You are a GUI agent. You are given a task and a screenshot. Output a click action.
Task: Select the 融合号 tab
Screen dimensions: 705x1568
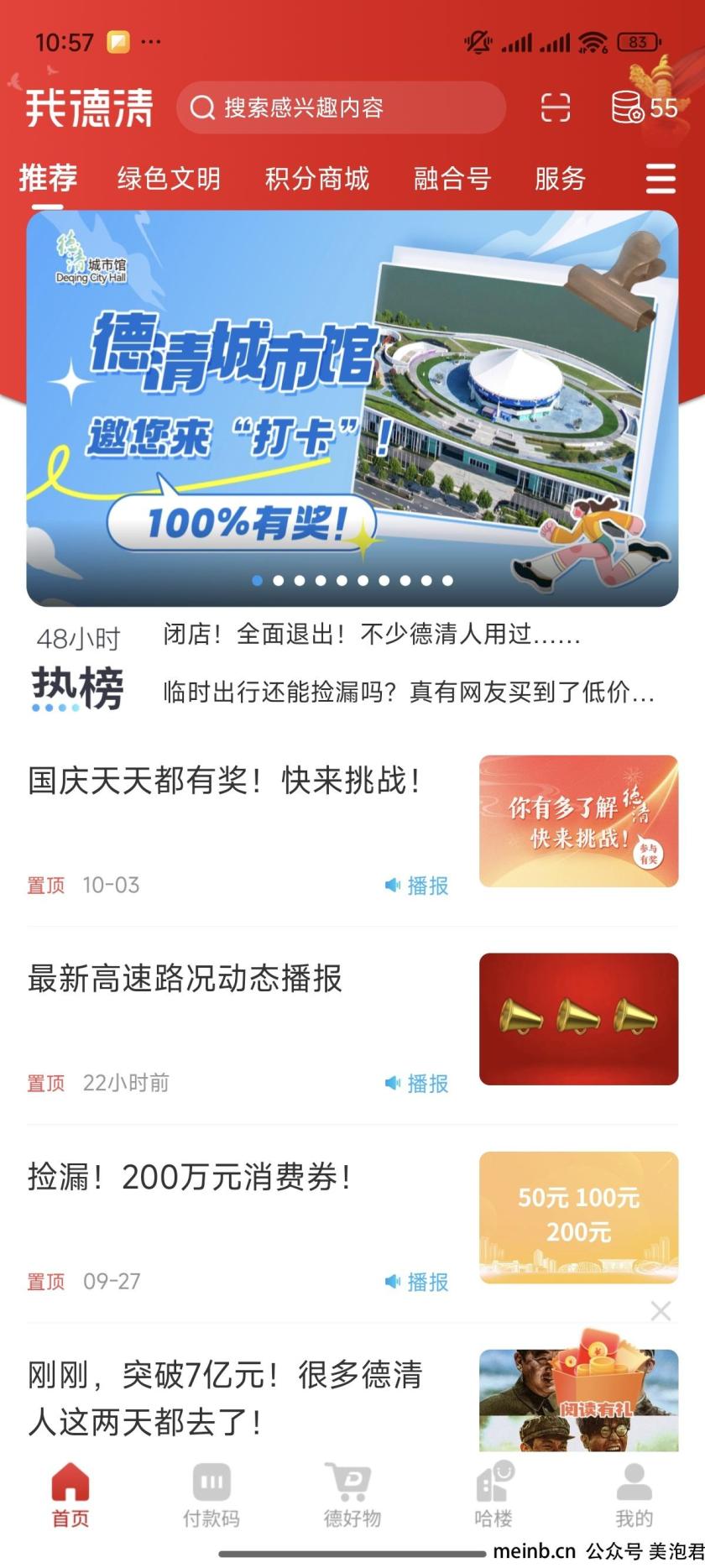pyautogui.click(x=452, y=179)
